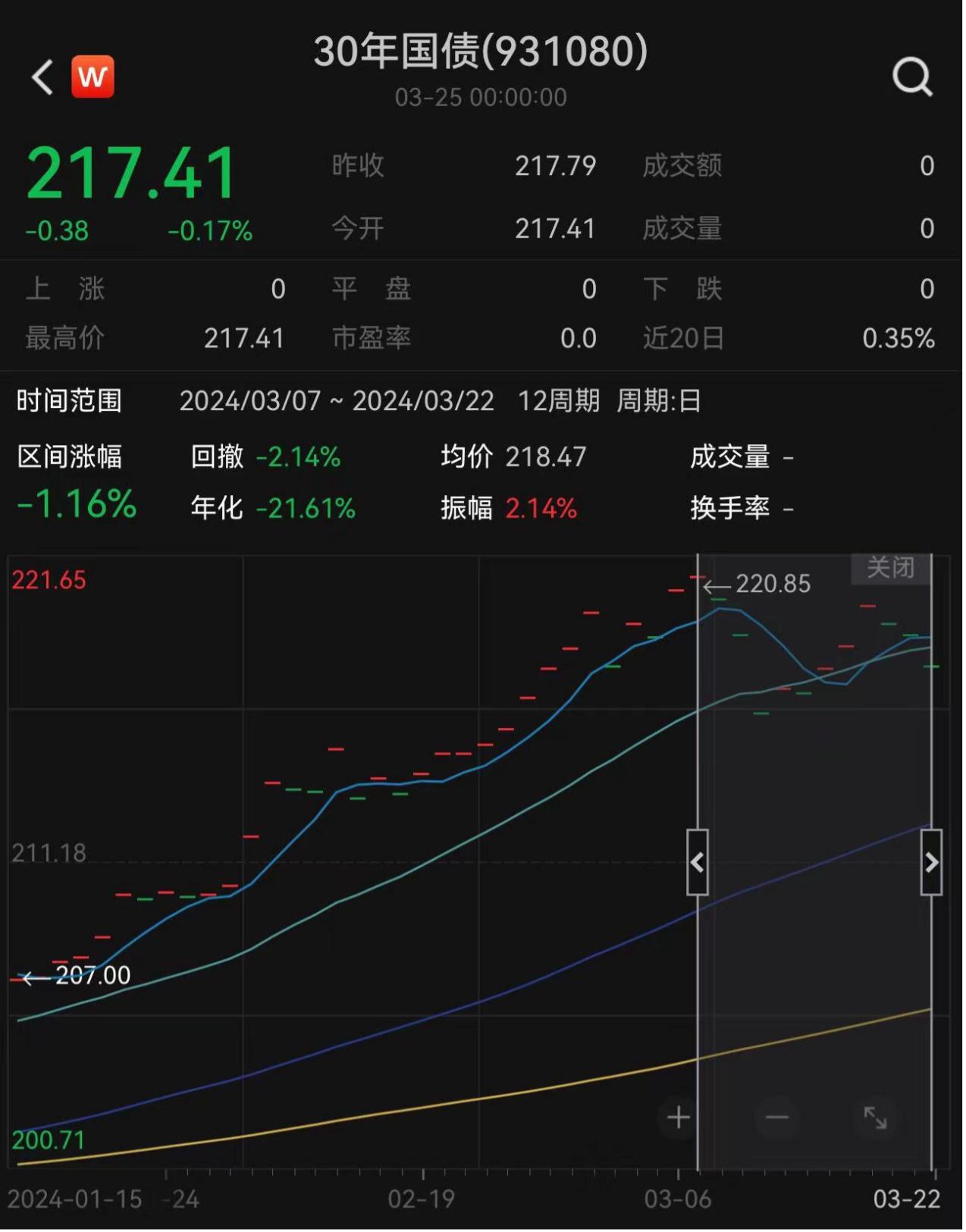
Task: Zoom in on the chart with plus icon
Action: (677, 1118)
